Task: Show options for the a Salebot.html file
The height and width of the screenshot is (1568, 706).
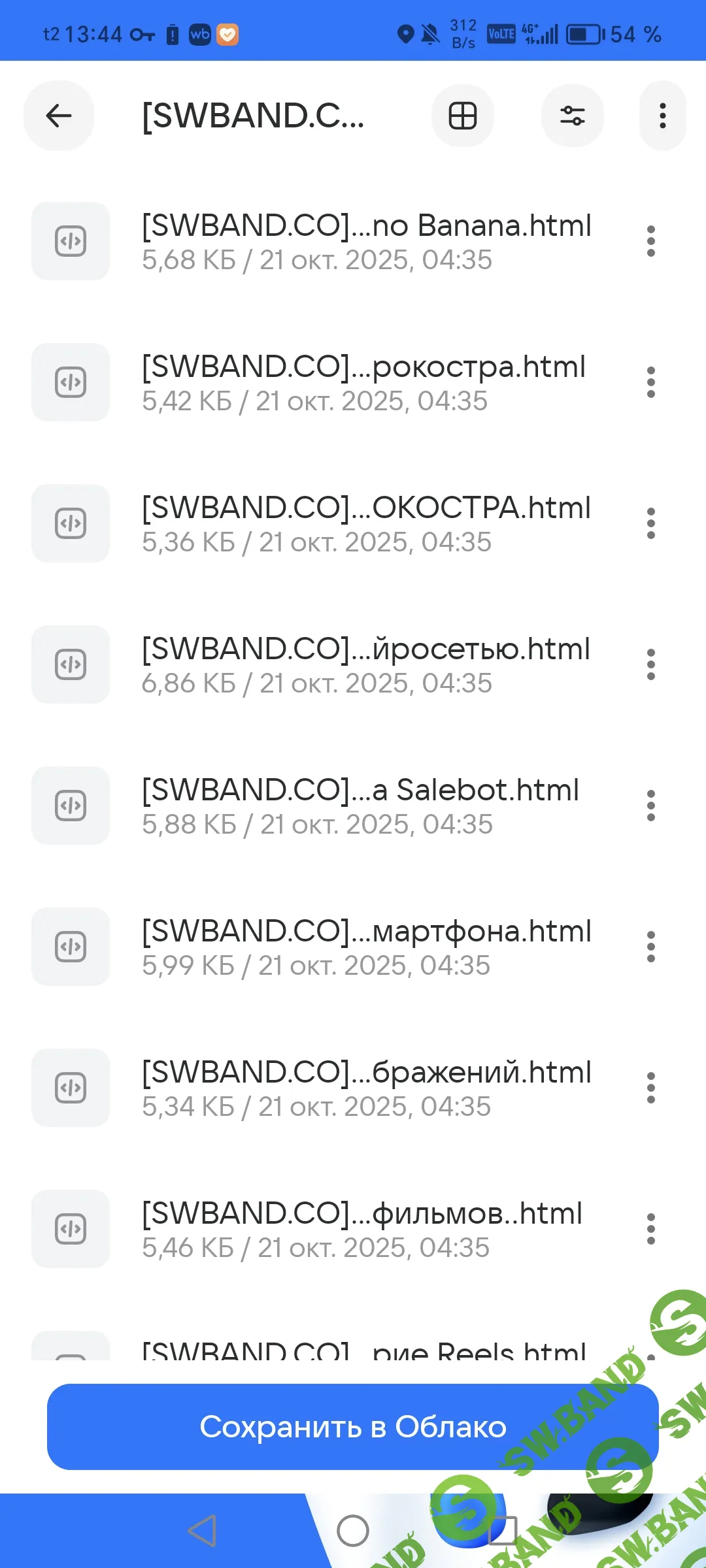Action: click(x=650, y=806)
